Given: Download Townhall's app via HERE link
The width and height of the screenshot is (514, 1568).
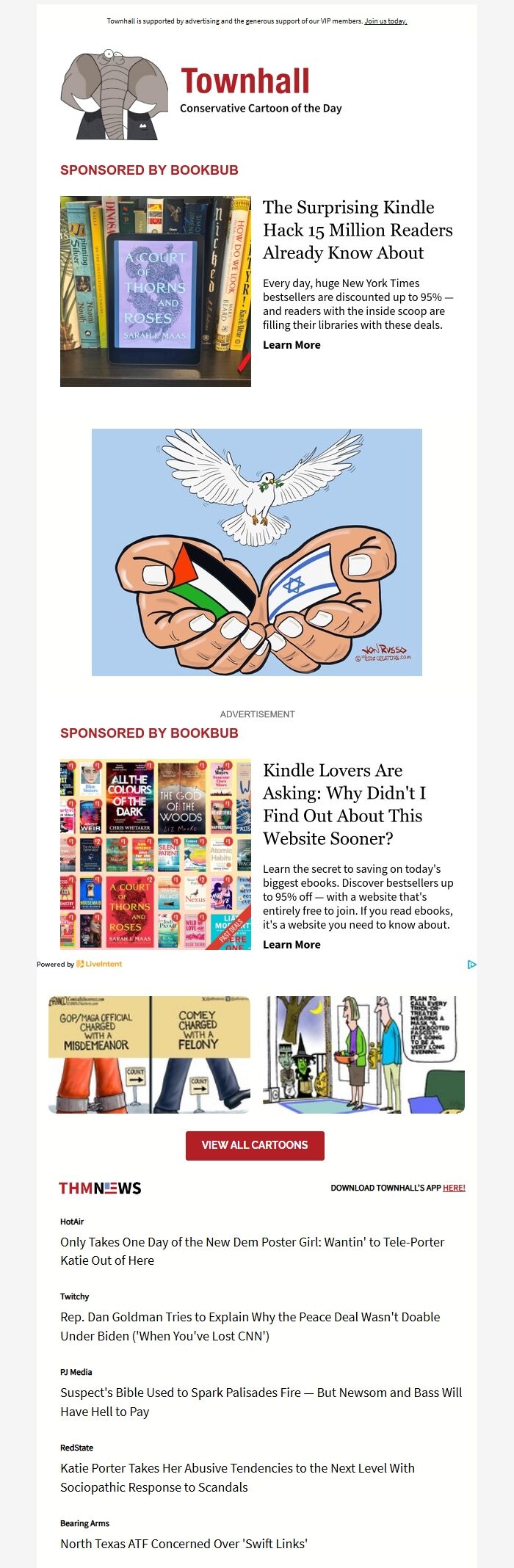Looking at the screenshot, I should (x=454, y=1188).
